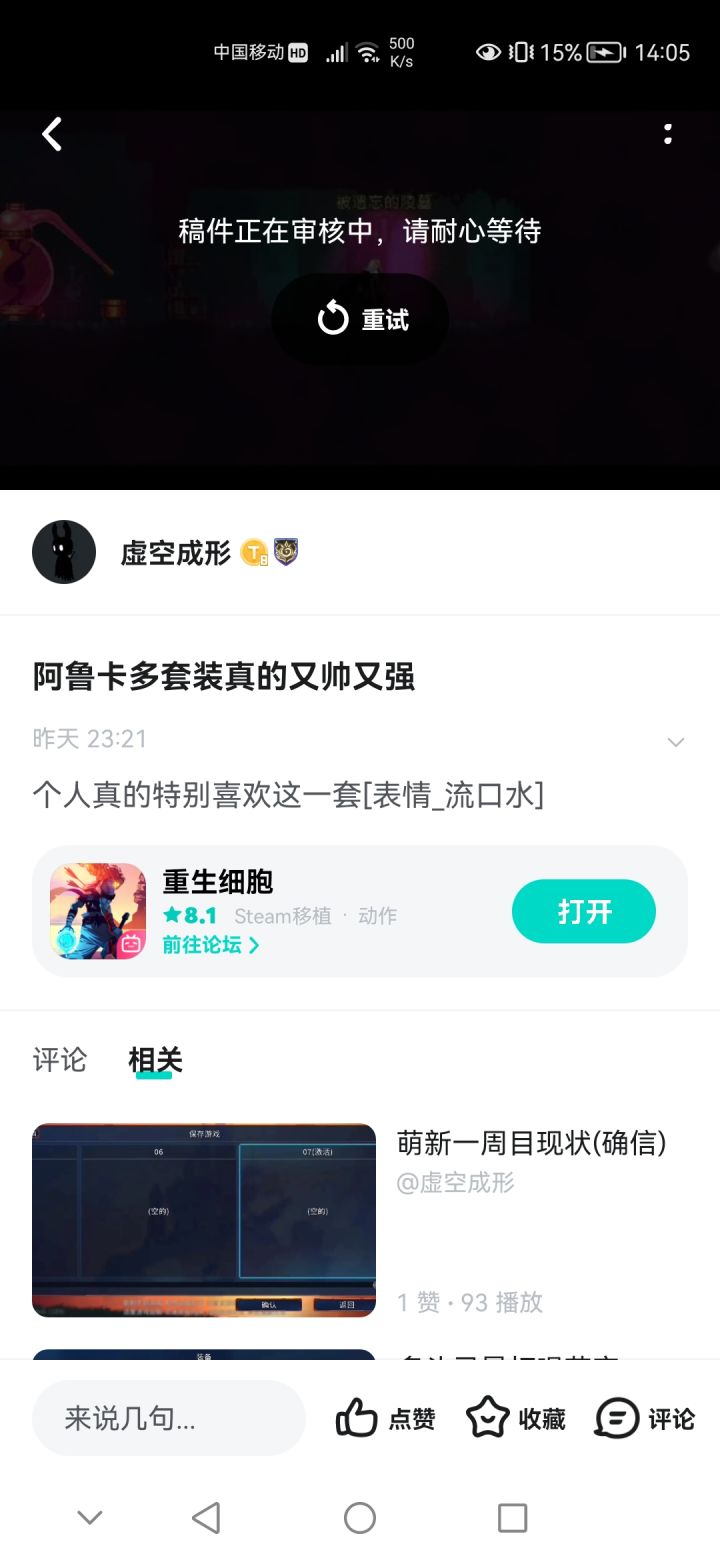Tap the TapTap coin badge beside the username
Viewport: 720px width, 1560px height.
point(252,551)
